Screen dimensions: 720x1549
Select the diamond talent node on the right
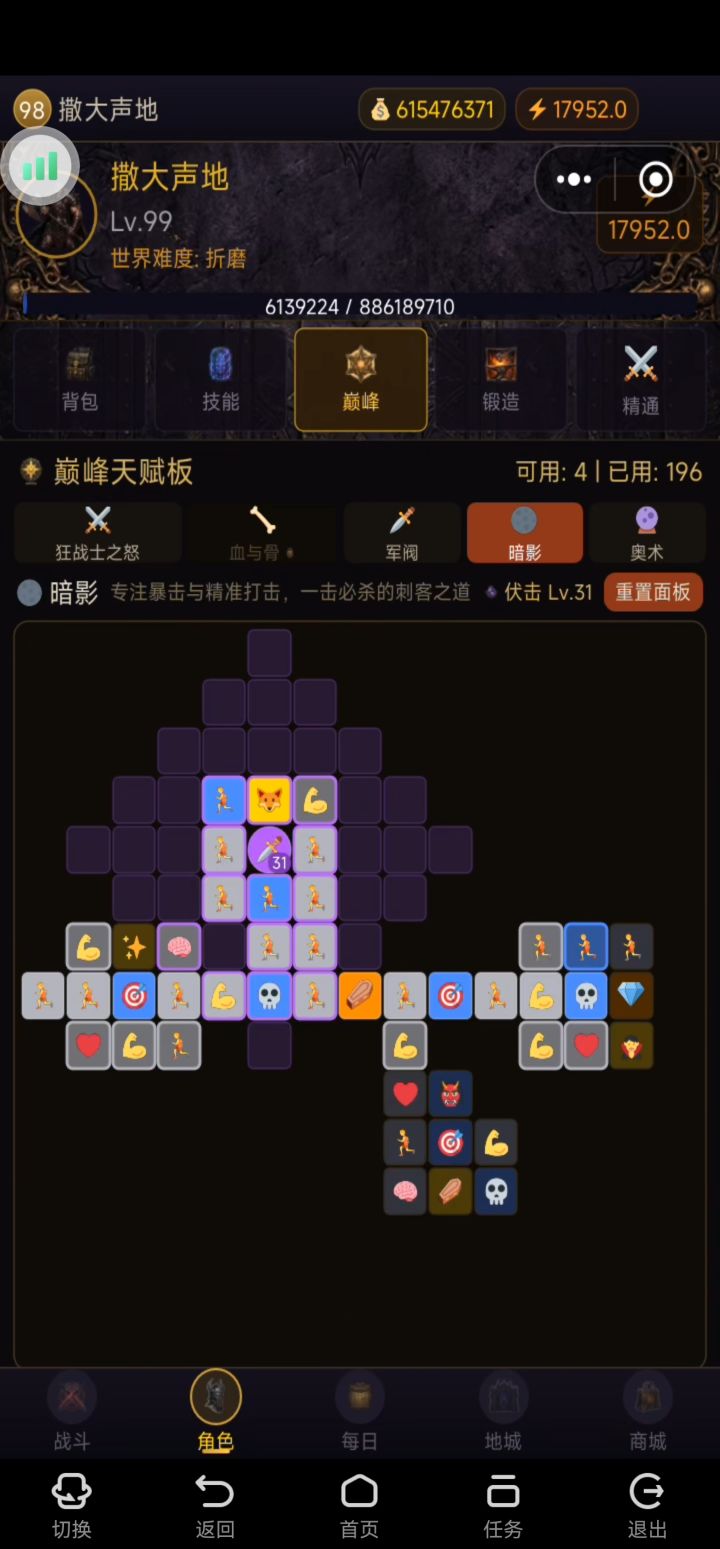click(632, 996)
